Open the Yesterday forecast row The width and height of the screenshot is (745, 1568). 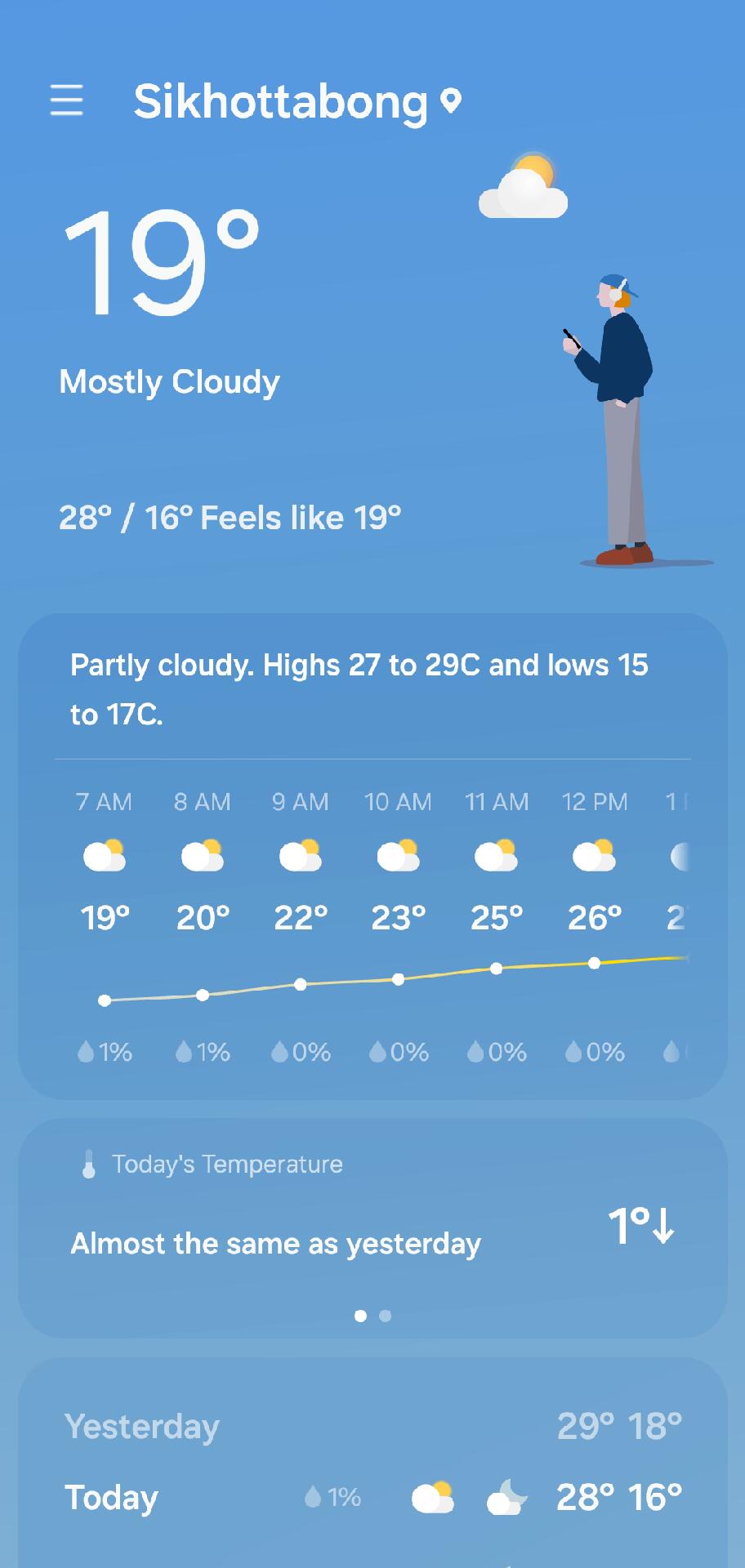click(x=372, y=1427)
